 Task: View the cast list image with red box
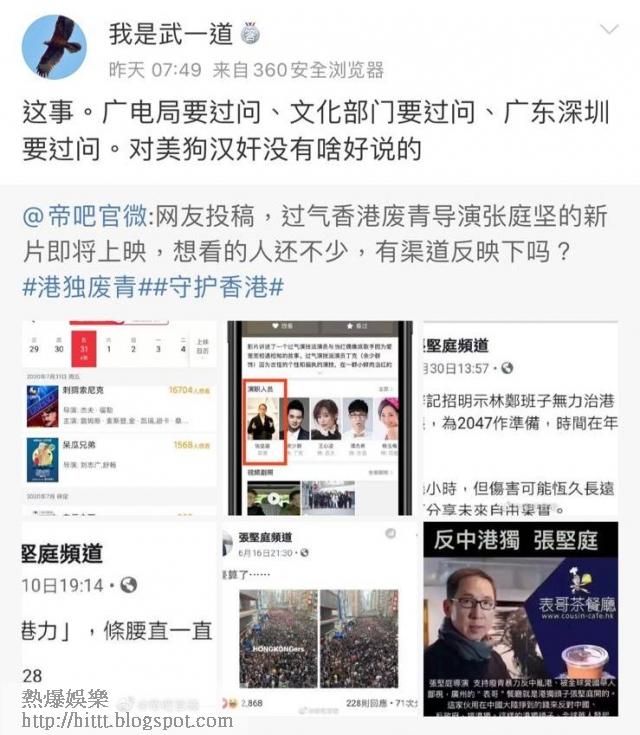[x=320, y=417]
